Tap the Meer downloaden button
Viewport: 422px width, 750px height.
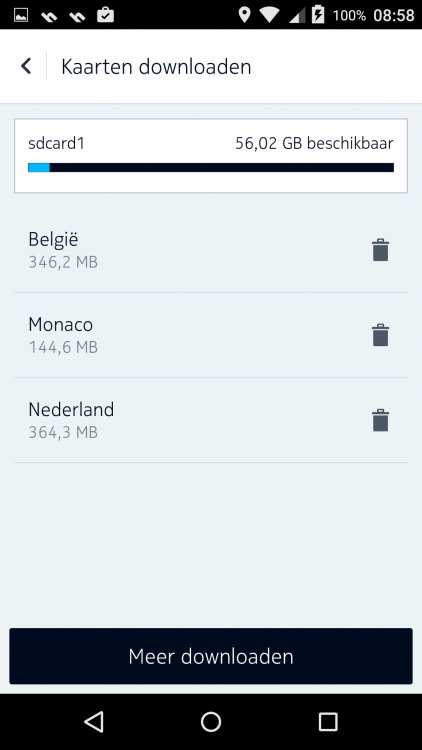[x=211, y=656]
